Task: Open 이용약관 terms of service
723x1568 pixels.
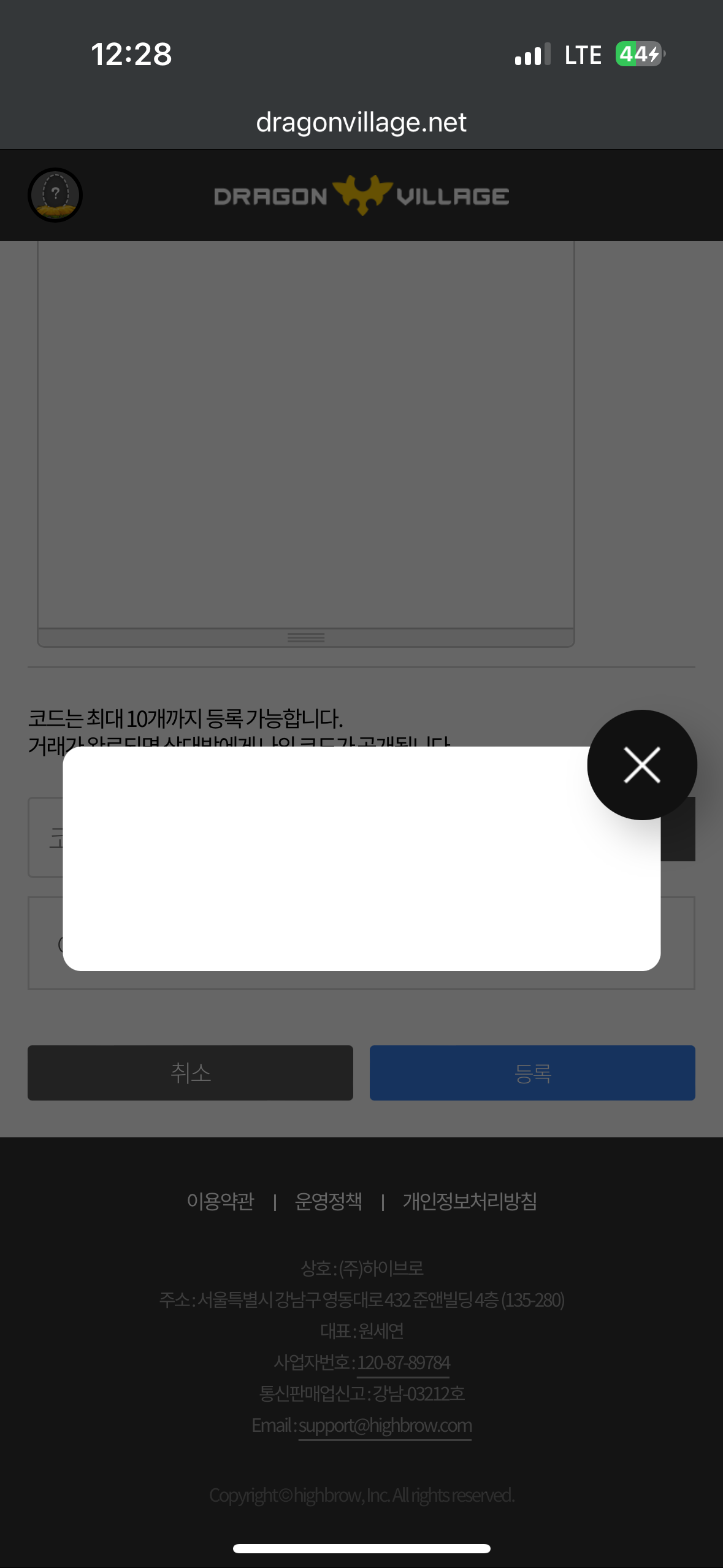Action: [220, 1201]
